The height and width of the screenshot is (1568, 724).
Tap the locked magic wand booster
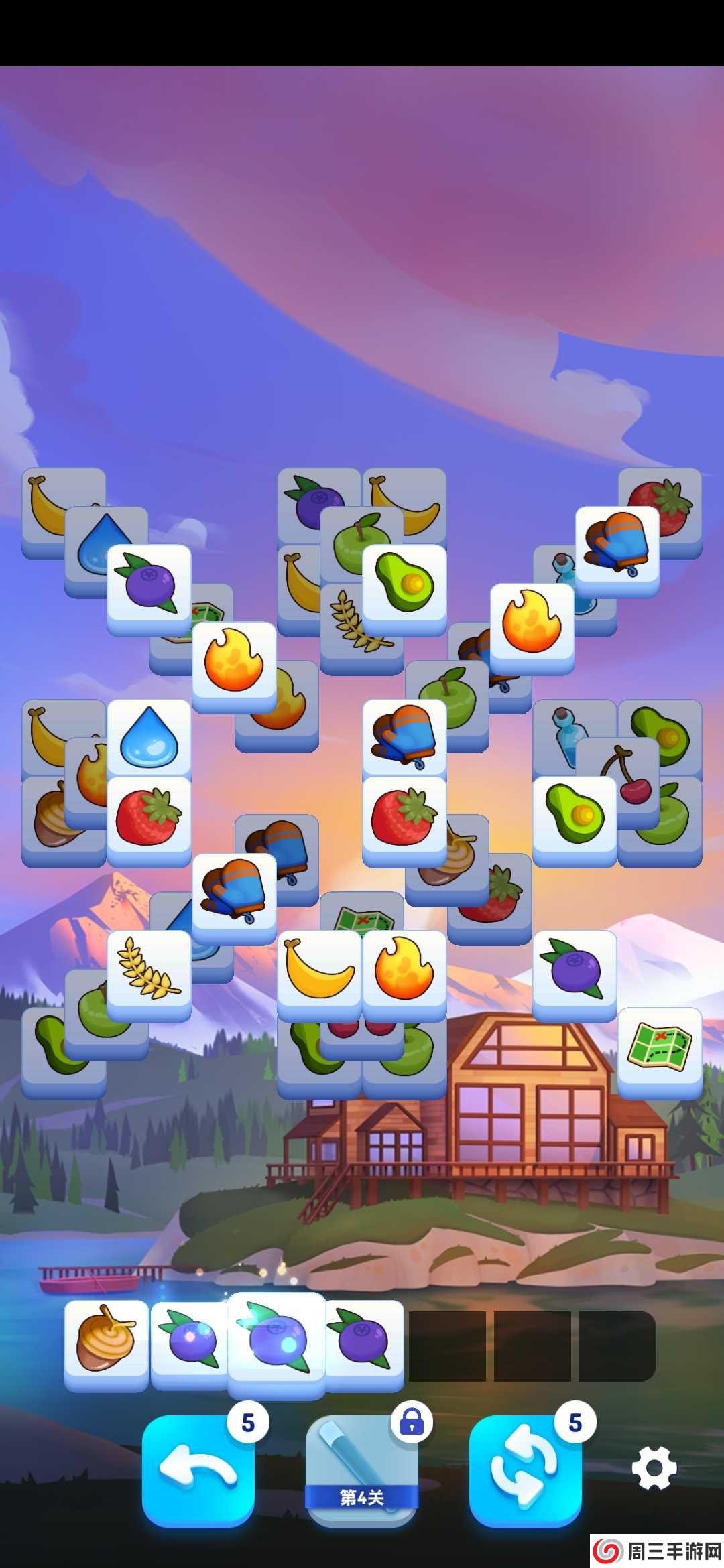(361, 1469)
